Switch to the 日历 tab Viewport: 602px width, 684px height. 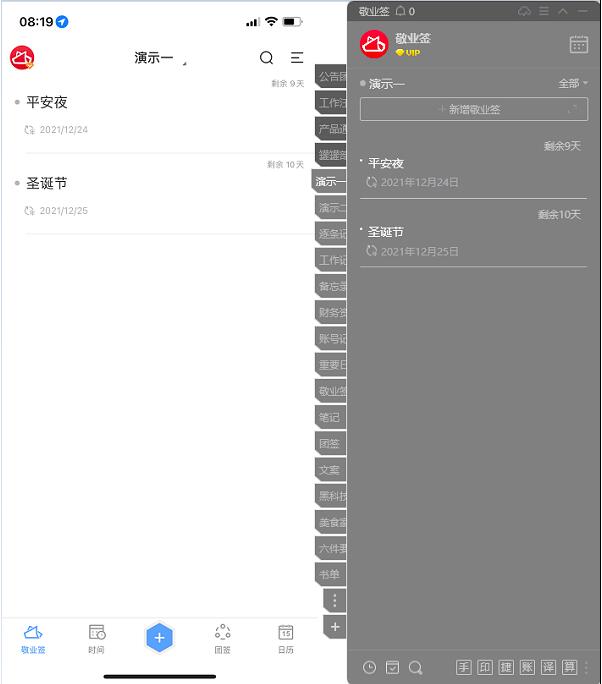(286, 638)
